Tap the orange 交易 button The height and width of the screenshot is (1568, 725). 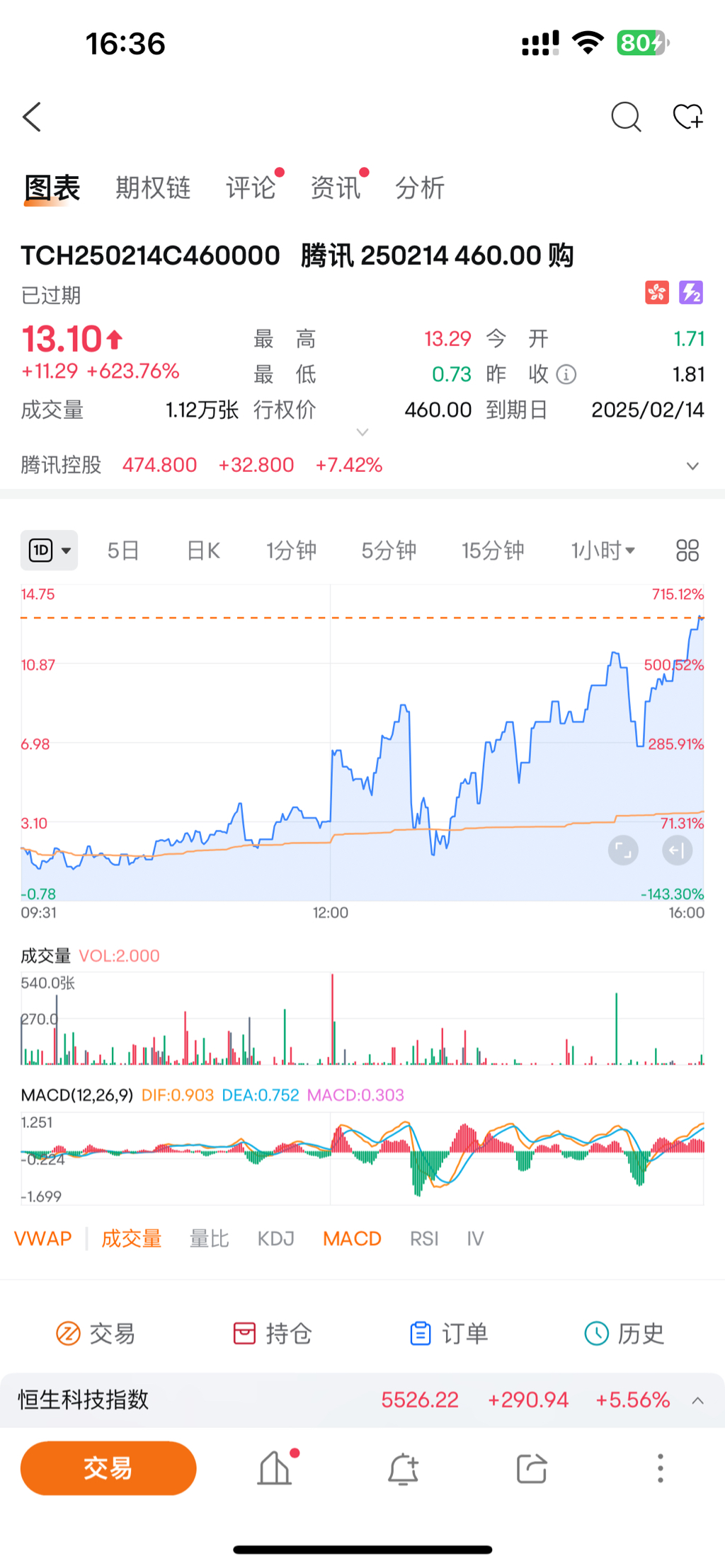(108, 1468)
